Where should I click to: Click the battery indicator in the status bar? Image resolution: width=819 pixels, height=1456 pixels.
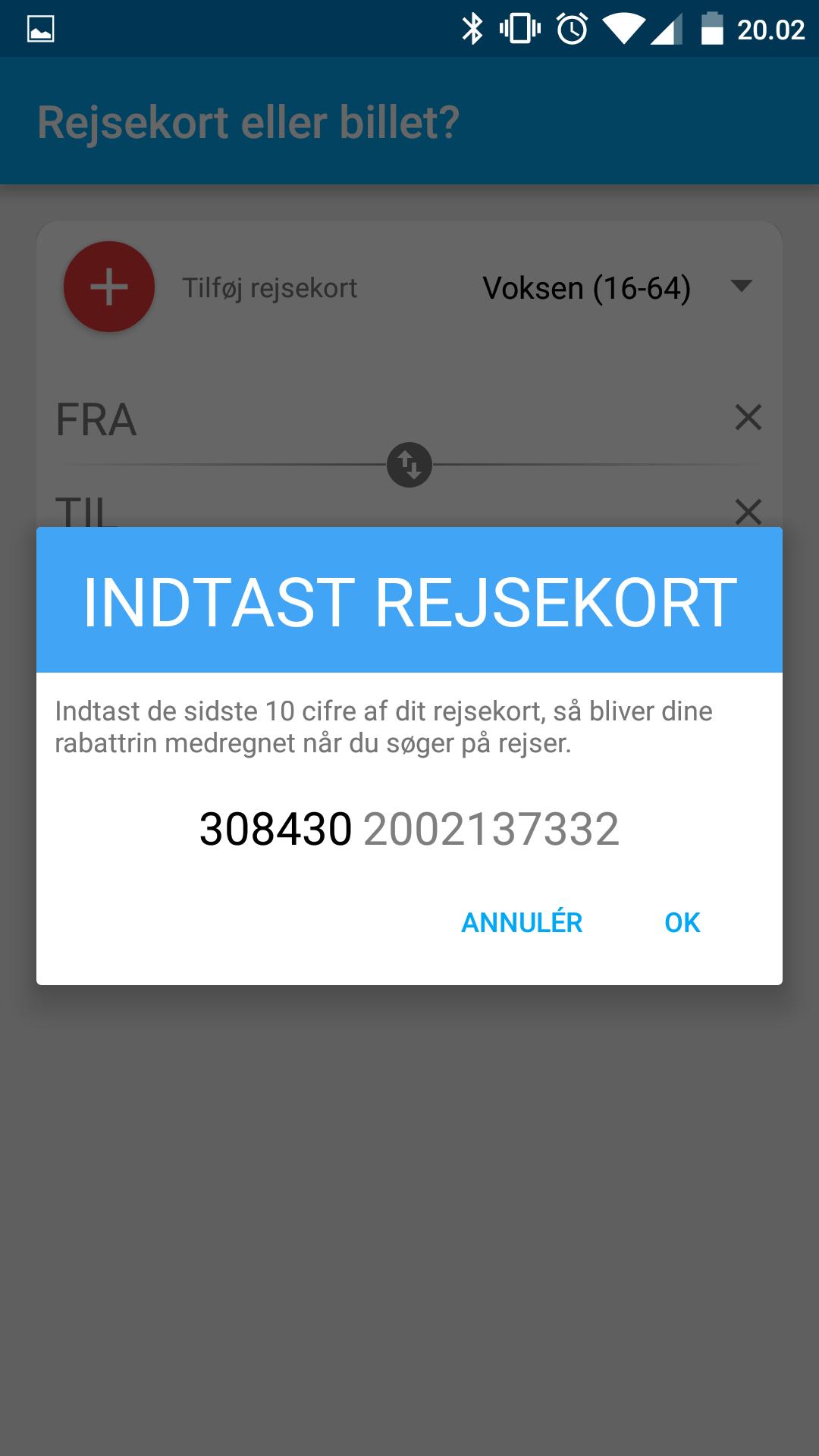713,27
